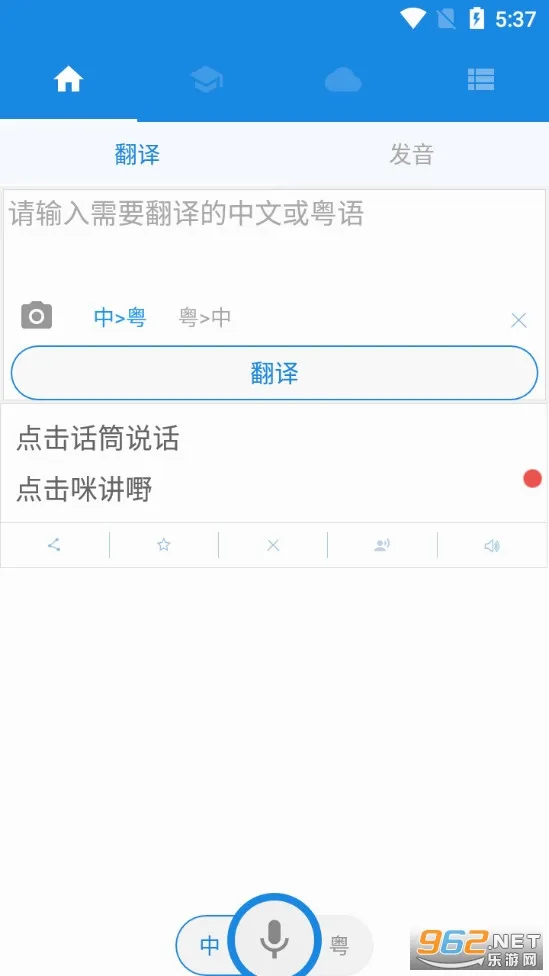Tap the wide 翻译 translate button
This screenshot has height=976, width=549.
coord(274,373)
